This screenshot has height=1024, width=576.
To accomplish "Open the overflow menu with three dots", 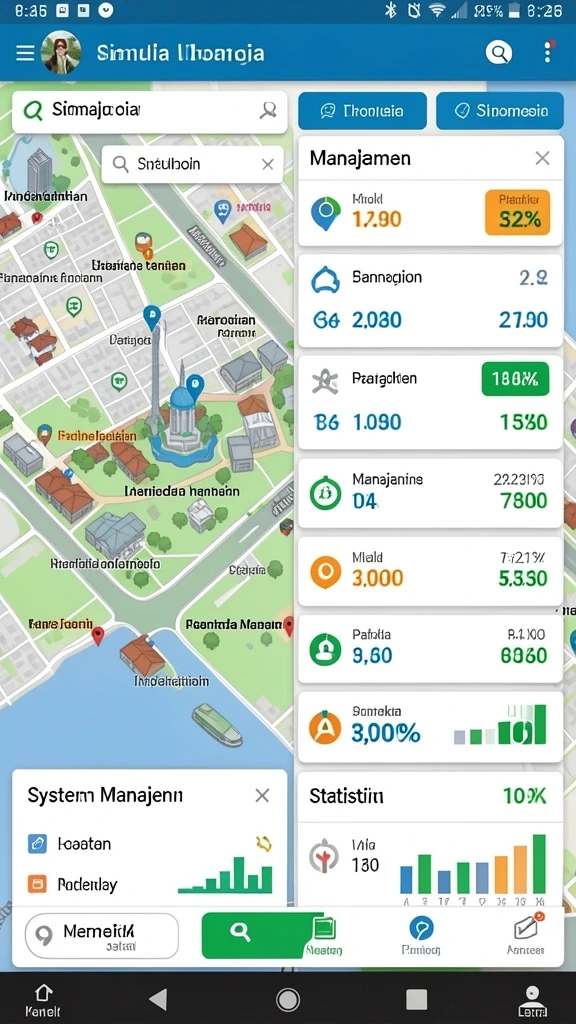I will coord(548,52).
